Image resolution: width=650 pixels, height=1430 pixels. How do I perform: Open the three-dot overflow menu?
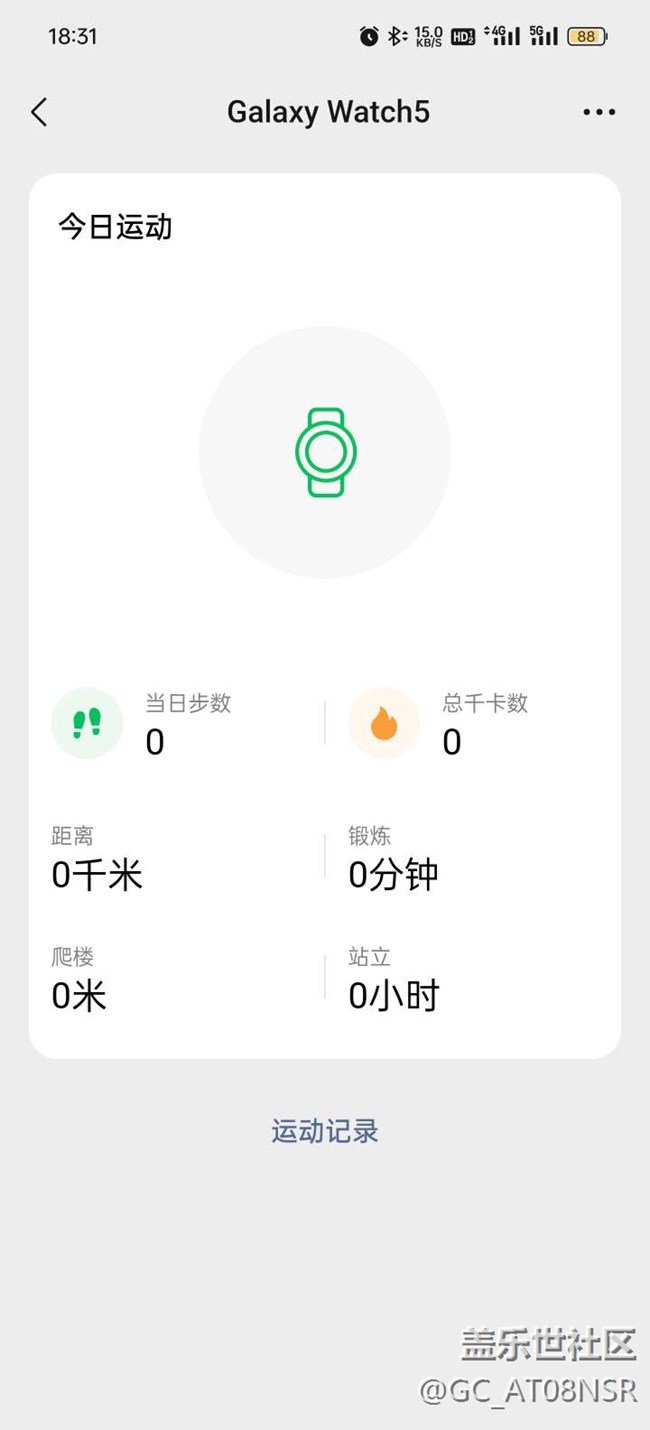[x=599, y=112]
